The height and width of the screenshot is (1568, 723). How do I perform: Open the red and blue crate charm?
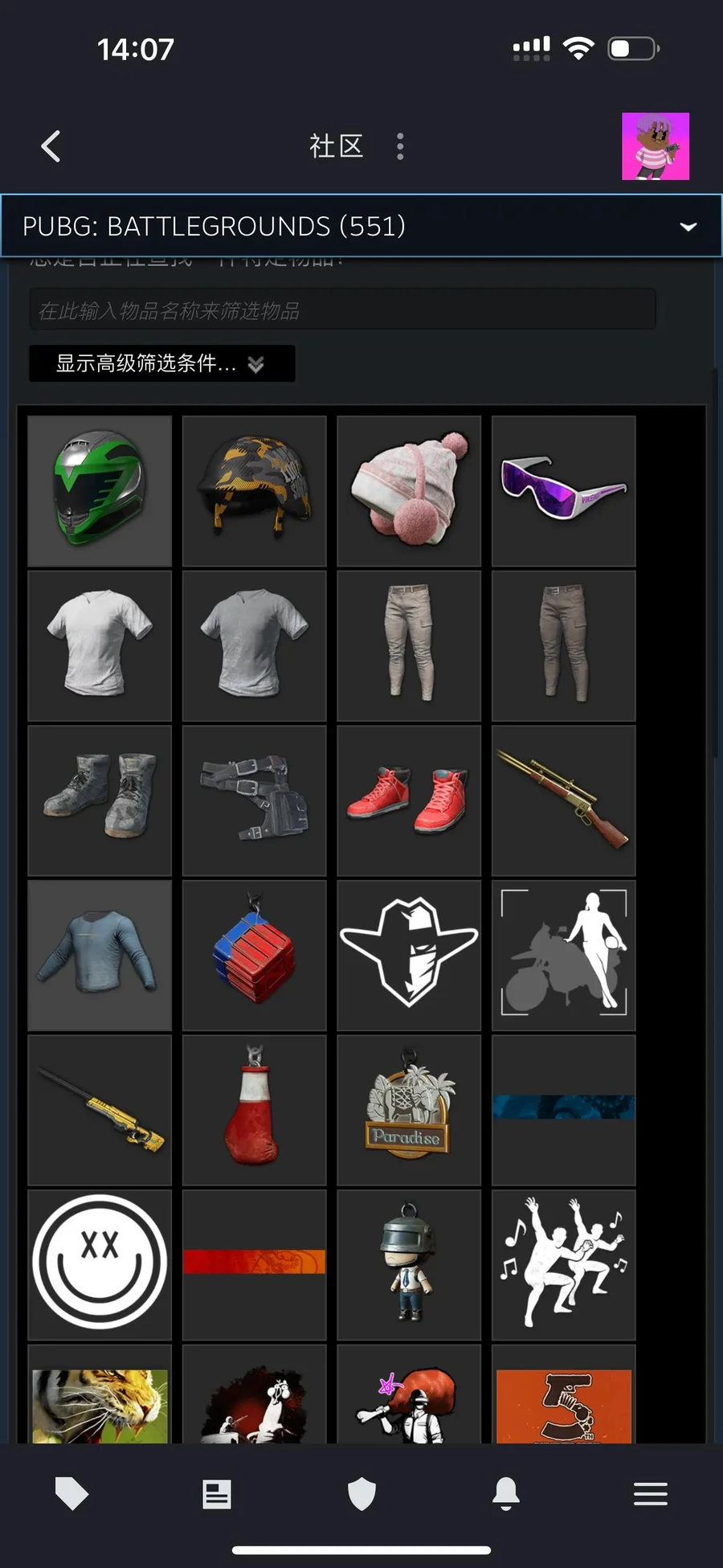coord(254,956)
